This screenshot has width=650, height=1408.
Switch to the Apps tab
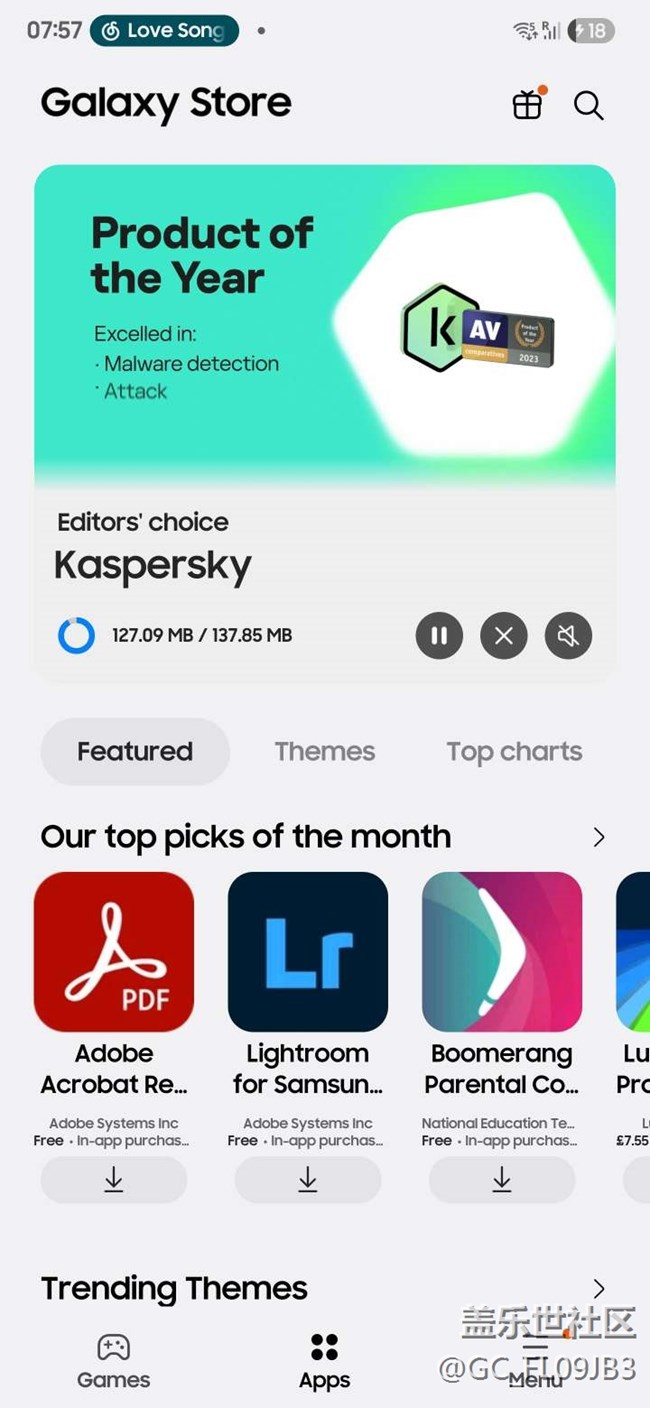(324, 1361)
